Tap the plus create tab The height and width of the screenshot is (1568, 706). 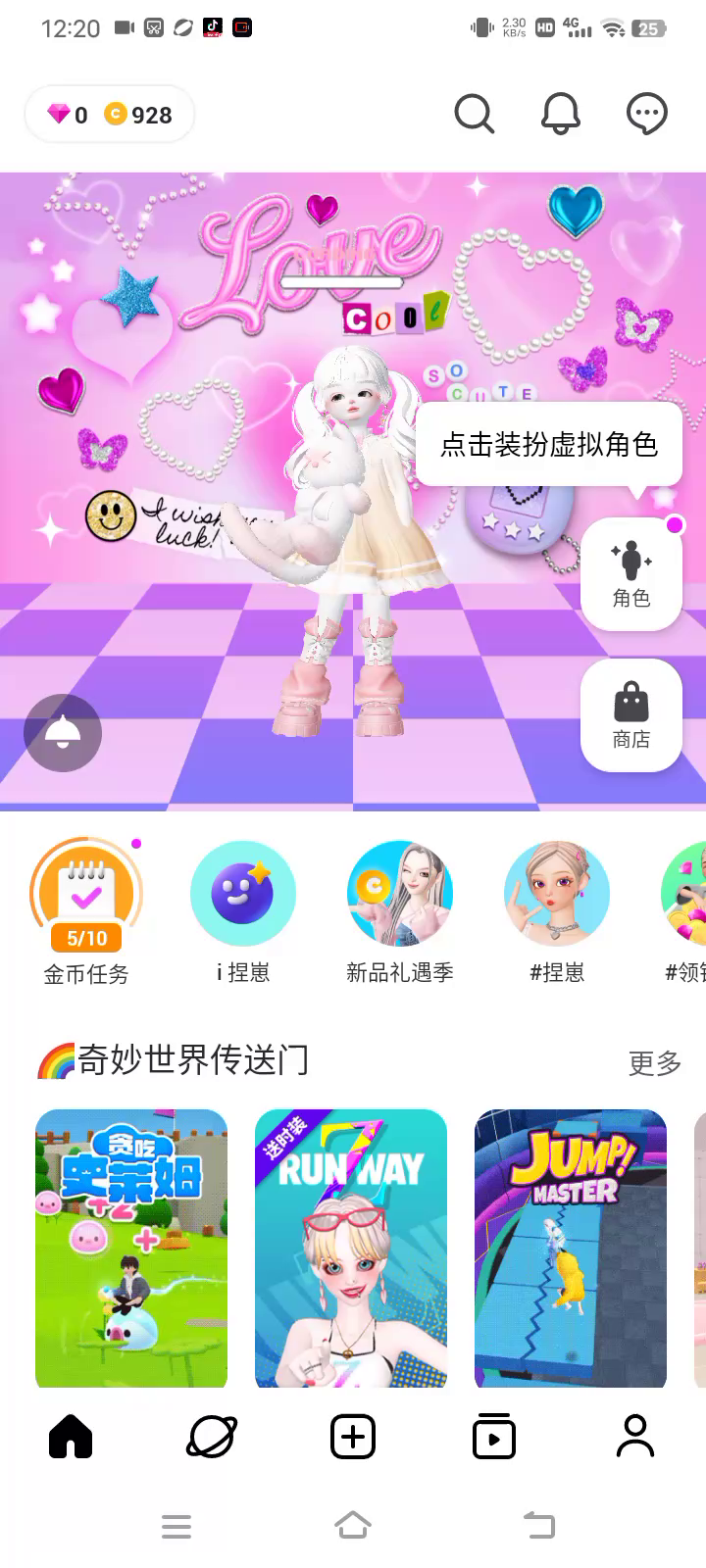pyautogui.click(x=353, y=1438)
